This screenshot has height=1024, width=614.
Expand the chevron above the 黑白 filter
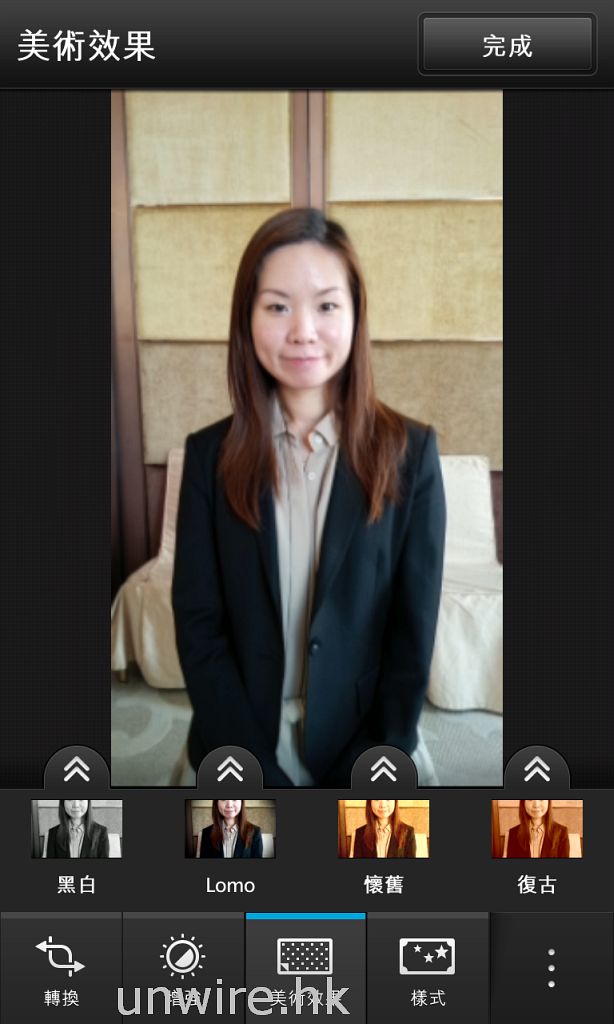[76, 768]
